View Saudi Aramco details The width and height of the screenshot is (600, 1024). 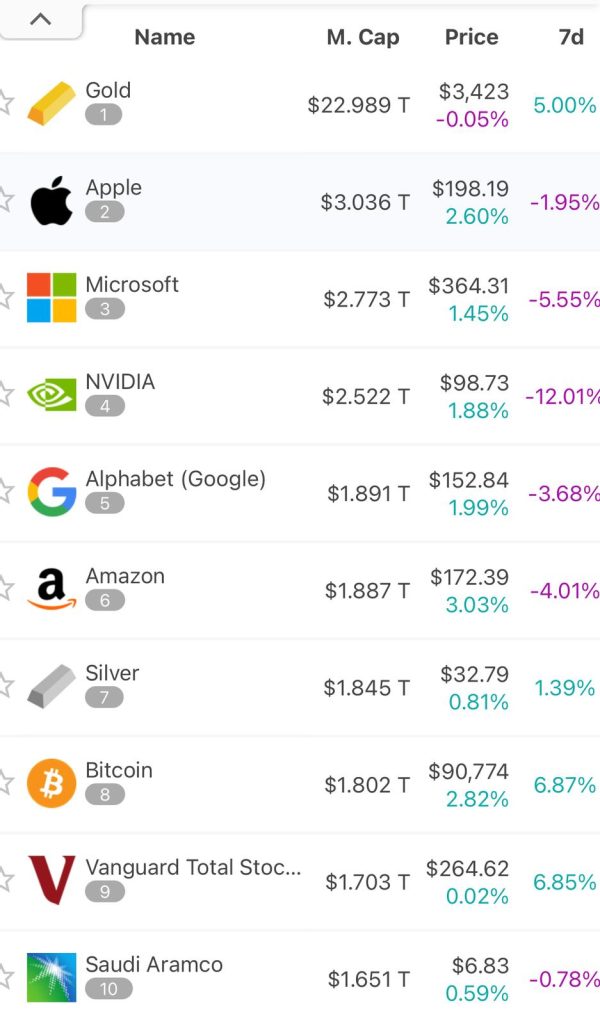pyautogui.click(x=300, y=978)
